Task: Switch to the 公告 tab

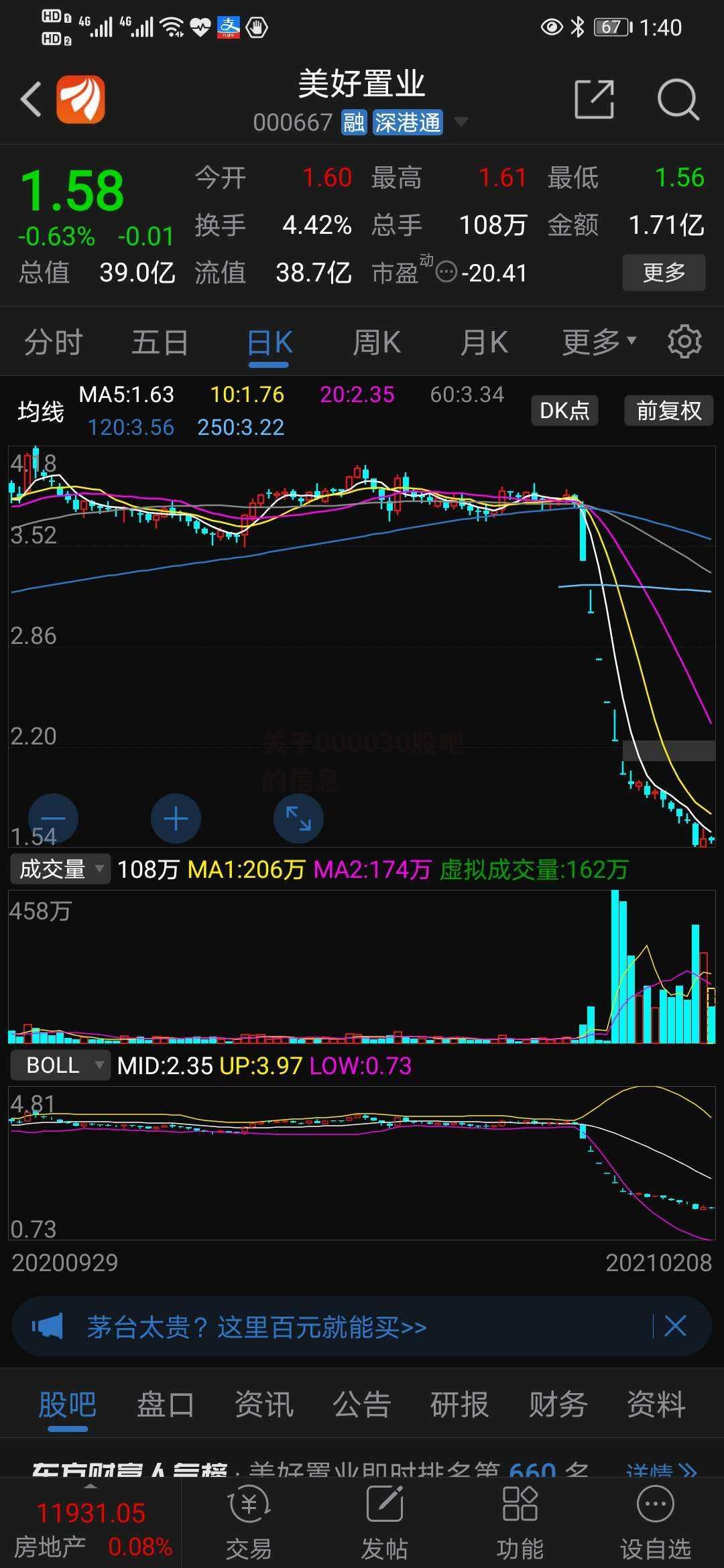Action: pos(361,1404)
